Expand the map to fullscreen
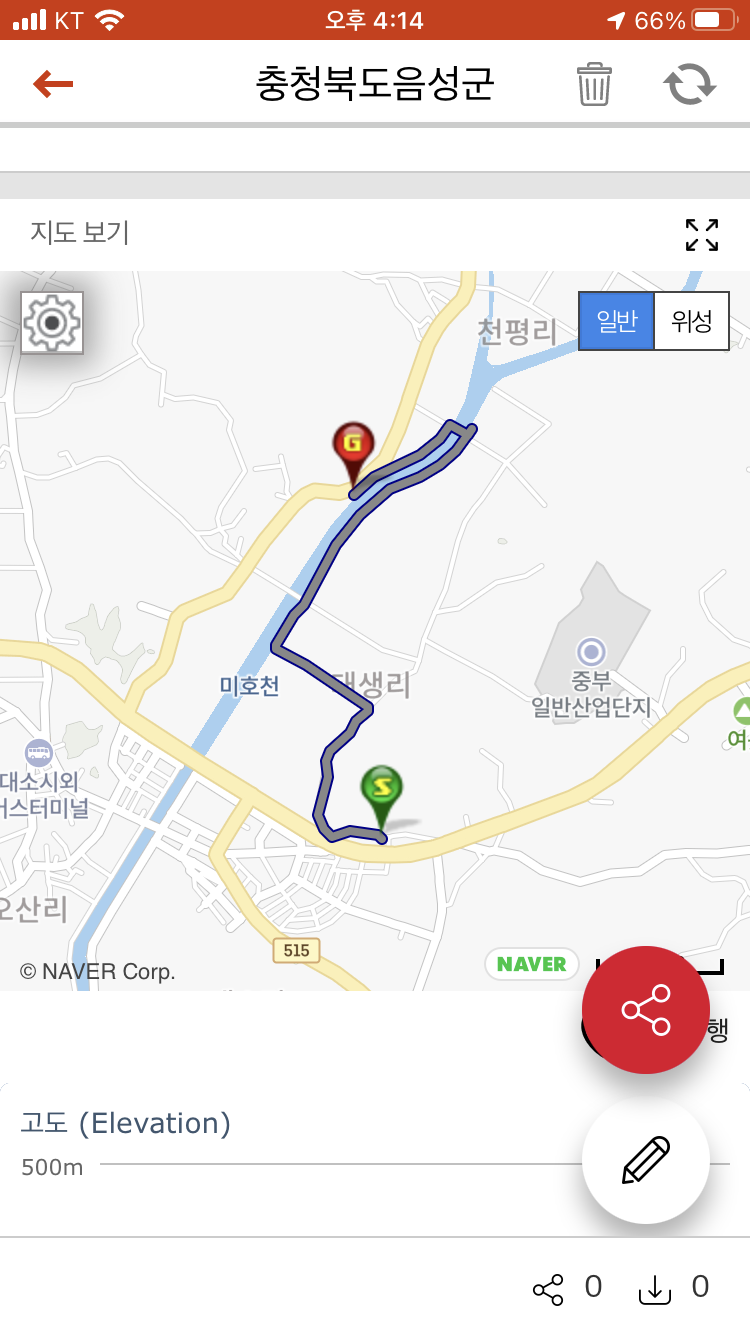This screenshot has height=1334, width=750. click(702, 235)
